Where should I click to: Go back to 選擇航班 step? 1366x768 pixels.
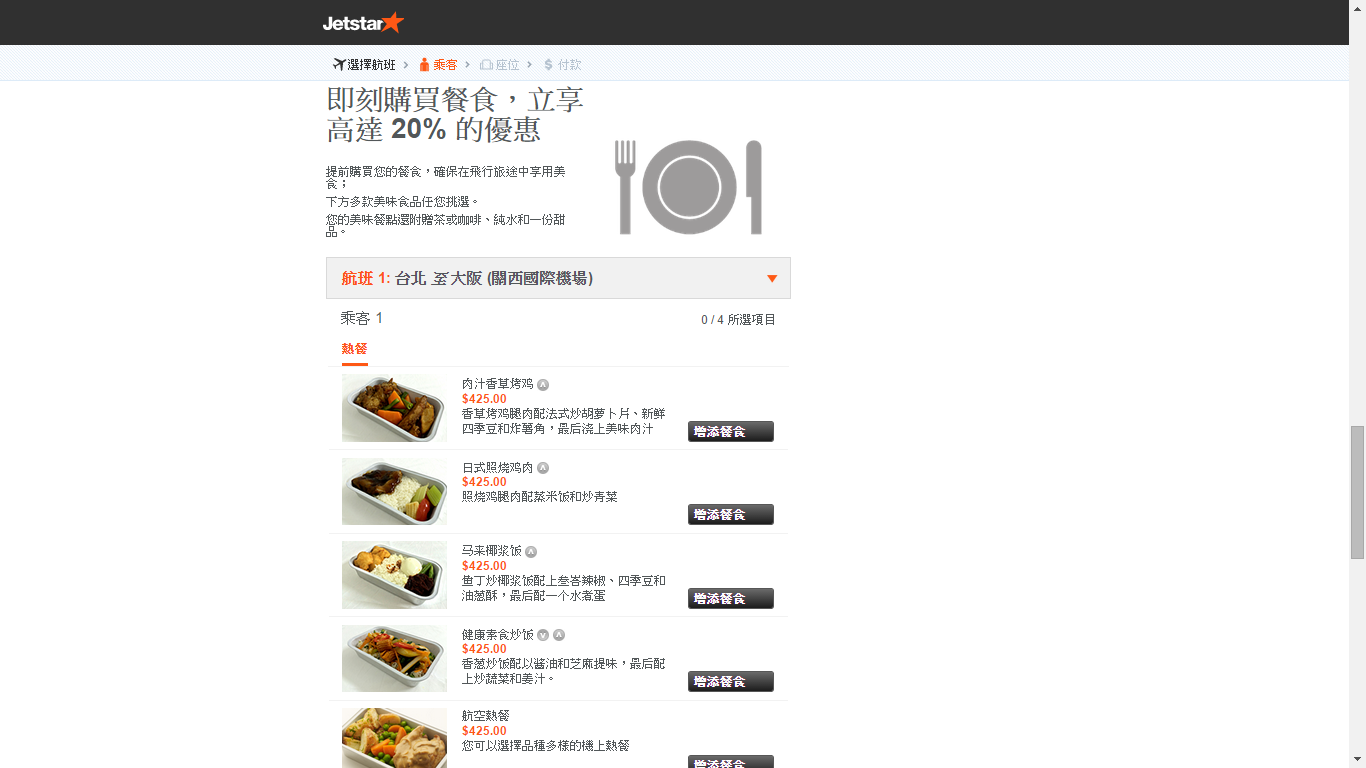click(x=364, y=65)
